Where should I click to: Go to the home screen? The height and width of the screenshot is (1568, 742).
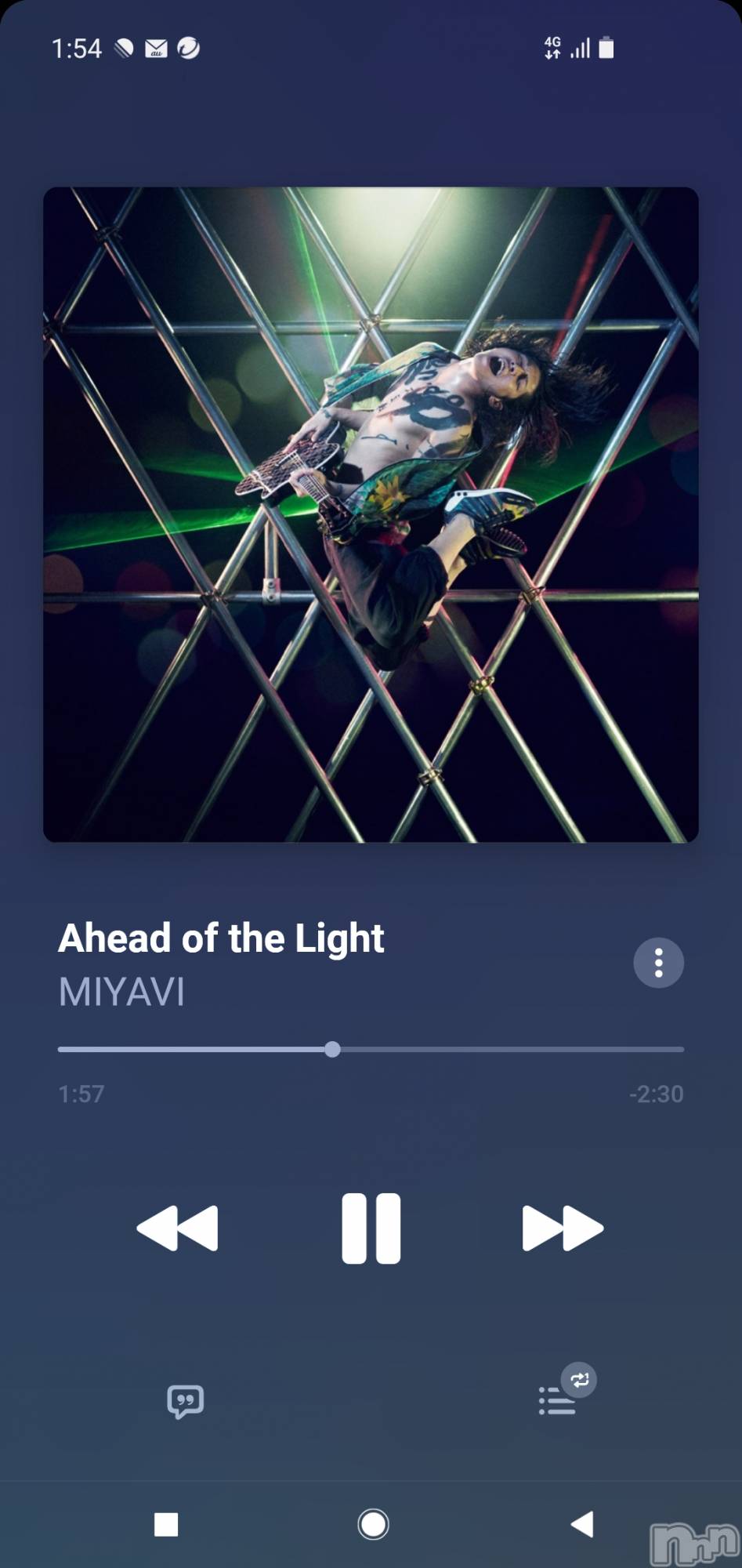(x=373, y=1524)
